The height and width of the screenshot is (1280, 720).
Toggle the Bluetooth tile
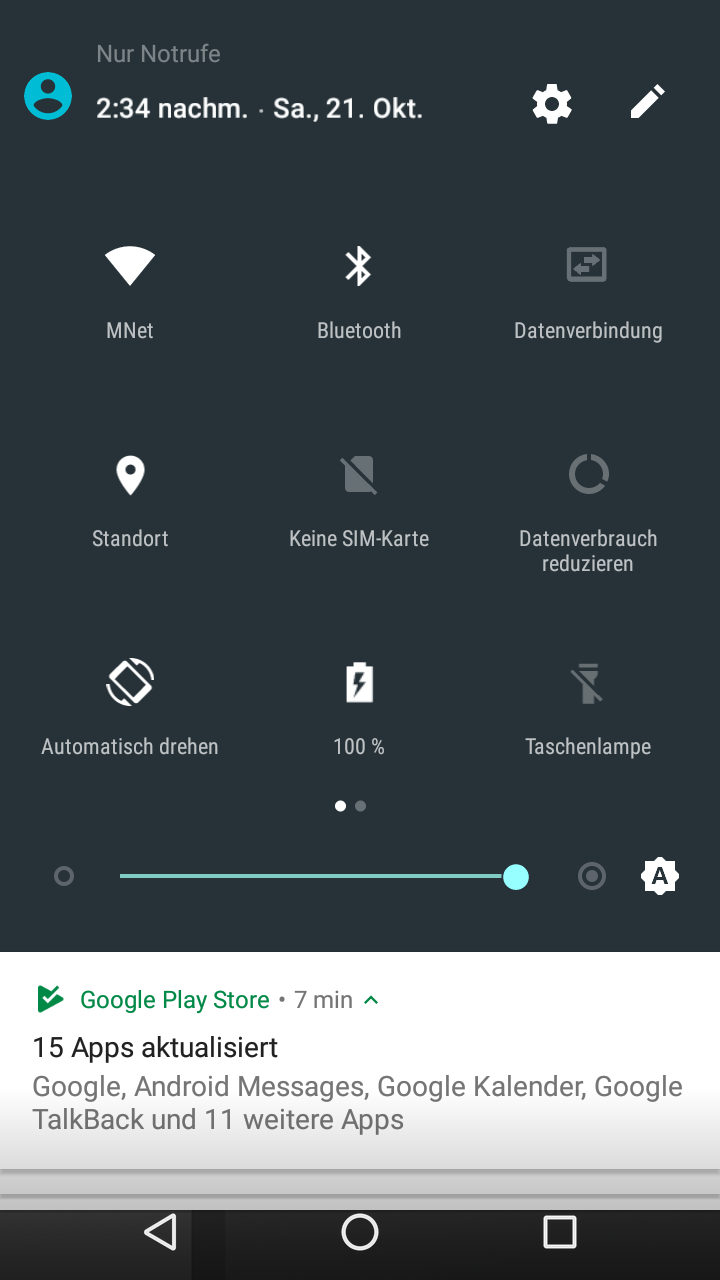click(359, 266)
